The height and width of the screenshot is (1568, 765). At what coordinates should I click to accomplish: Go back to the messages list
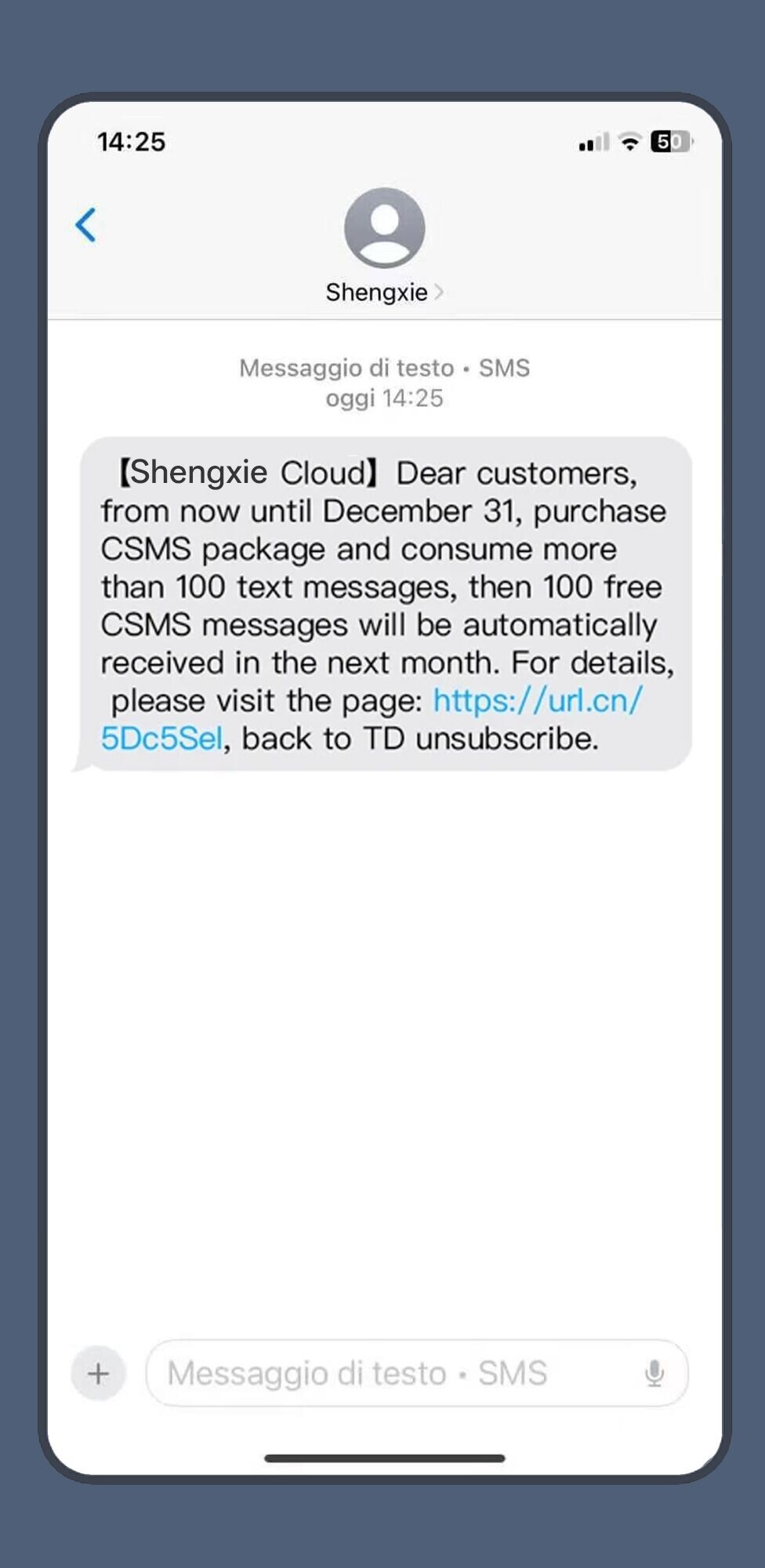(85, 225)
